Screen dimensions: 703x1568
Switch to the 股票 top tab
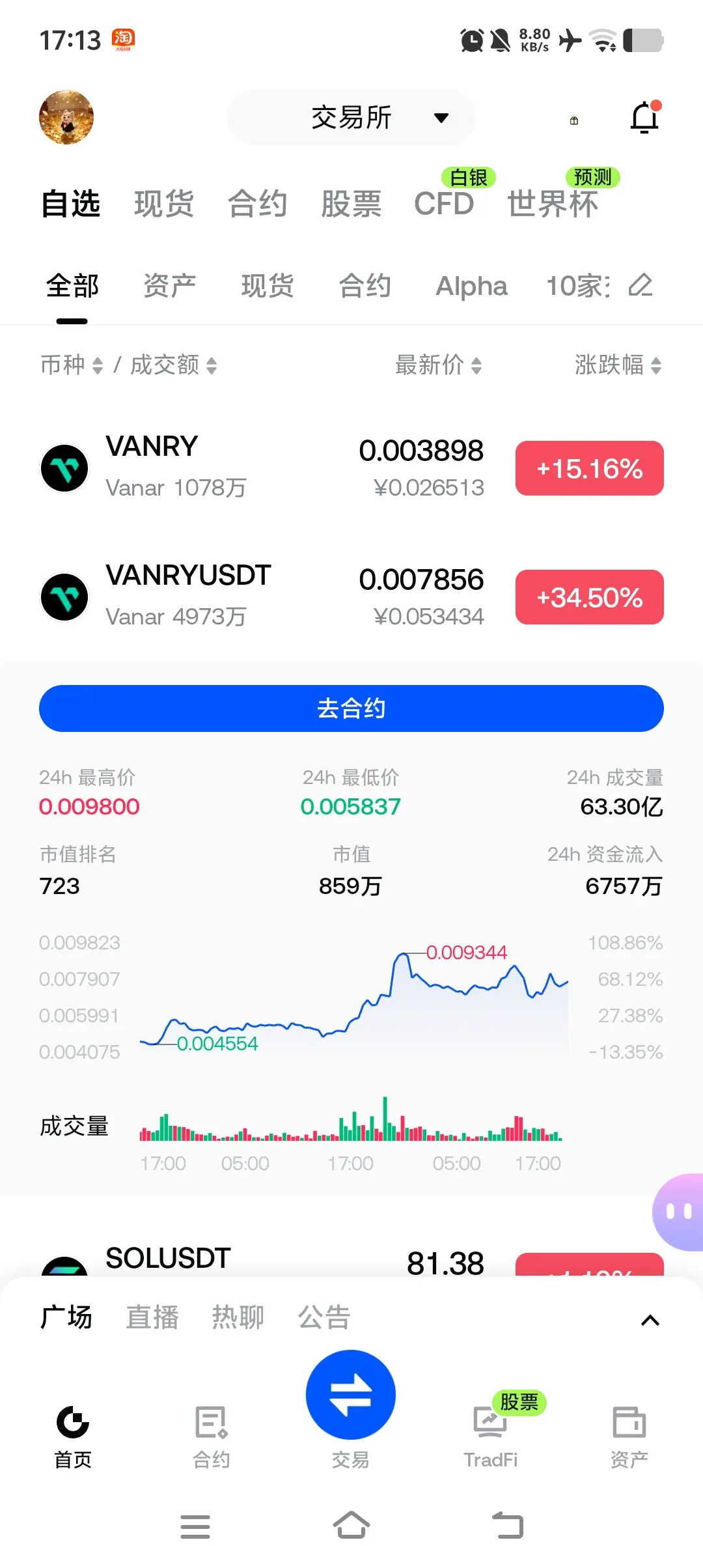(x=351, y=204)
